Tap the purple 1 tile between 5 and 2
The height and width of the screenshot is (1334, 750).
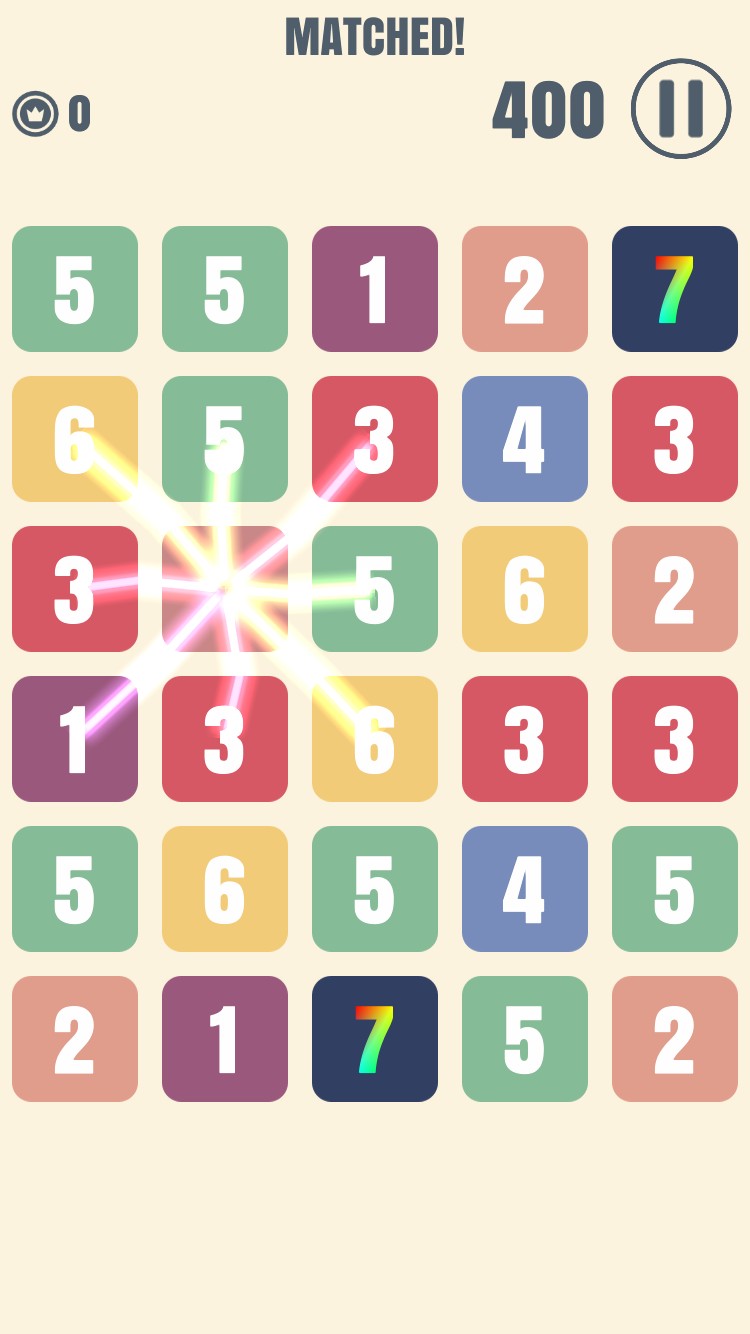click(x=375, y=289)
